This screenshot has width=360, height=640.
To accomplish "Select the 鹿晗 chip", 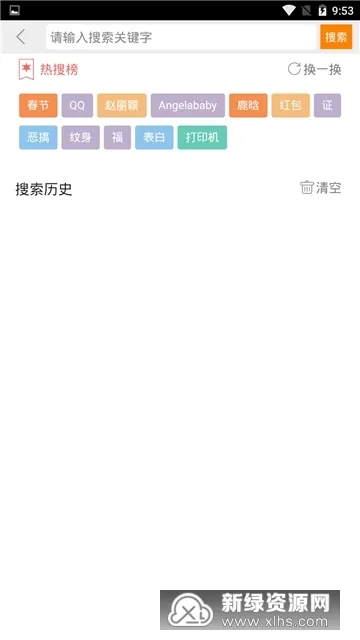I will coord(248,105).
